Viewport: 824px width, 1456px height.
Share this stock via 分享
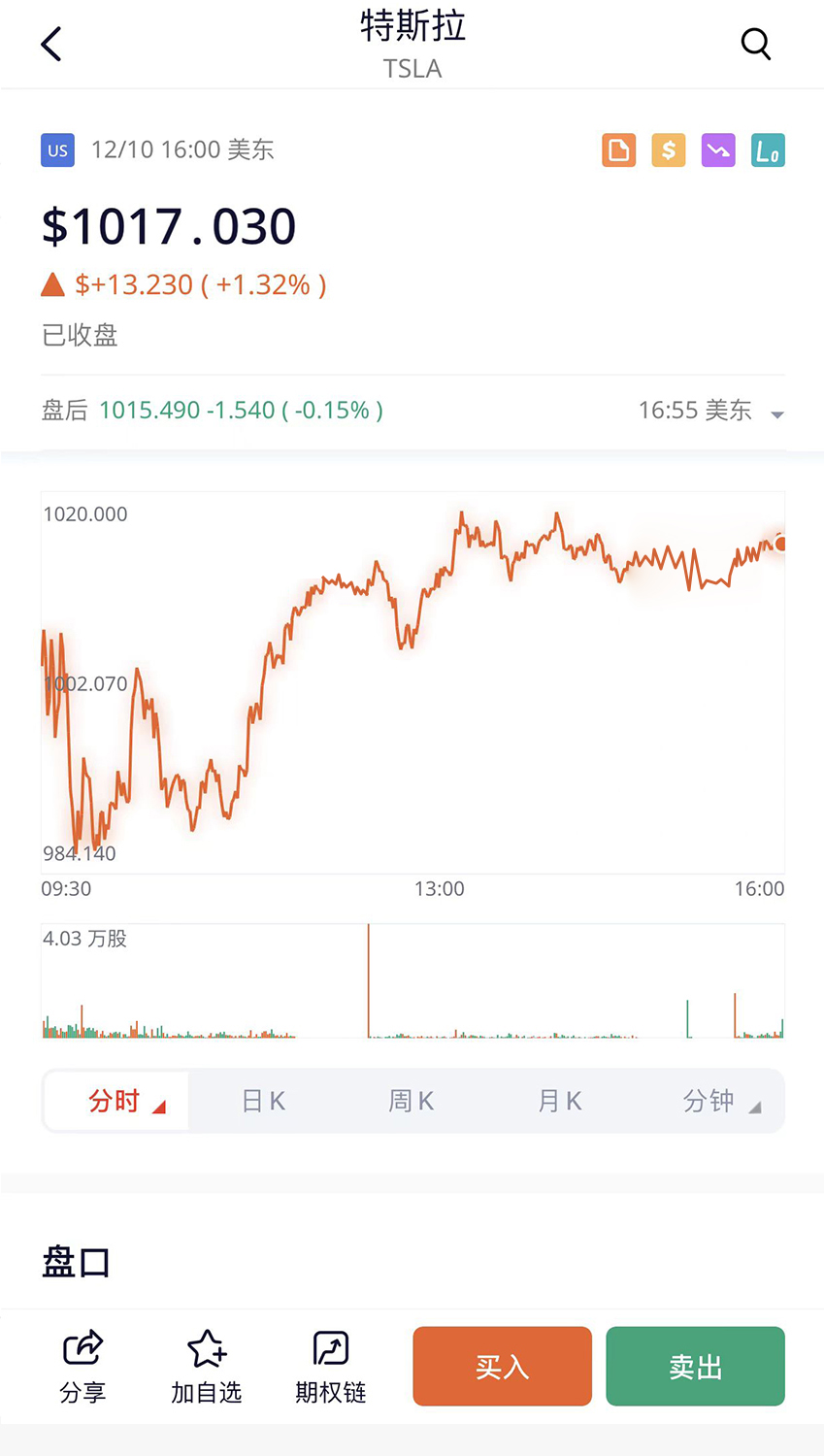pyautogui.click(x=82, y=1367)
